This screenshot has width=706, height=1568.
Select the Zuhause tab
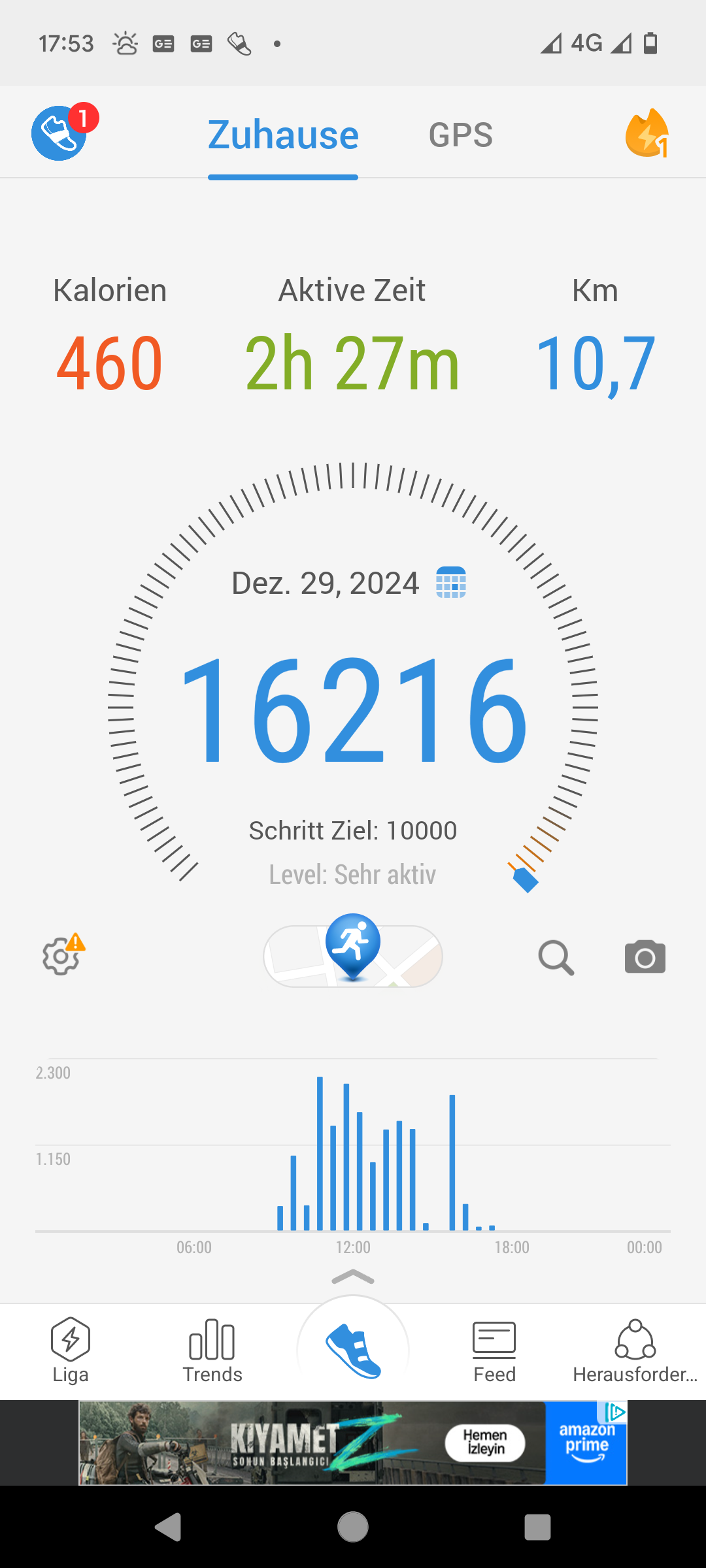click(x=283, y=135)
